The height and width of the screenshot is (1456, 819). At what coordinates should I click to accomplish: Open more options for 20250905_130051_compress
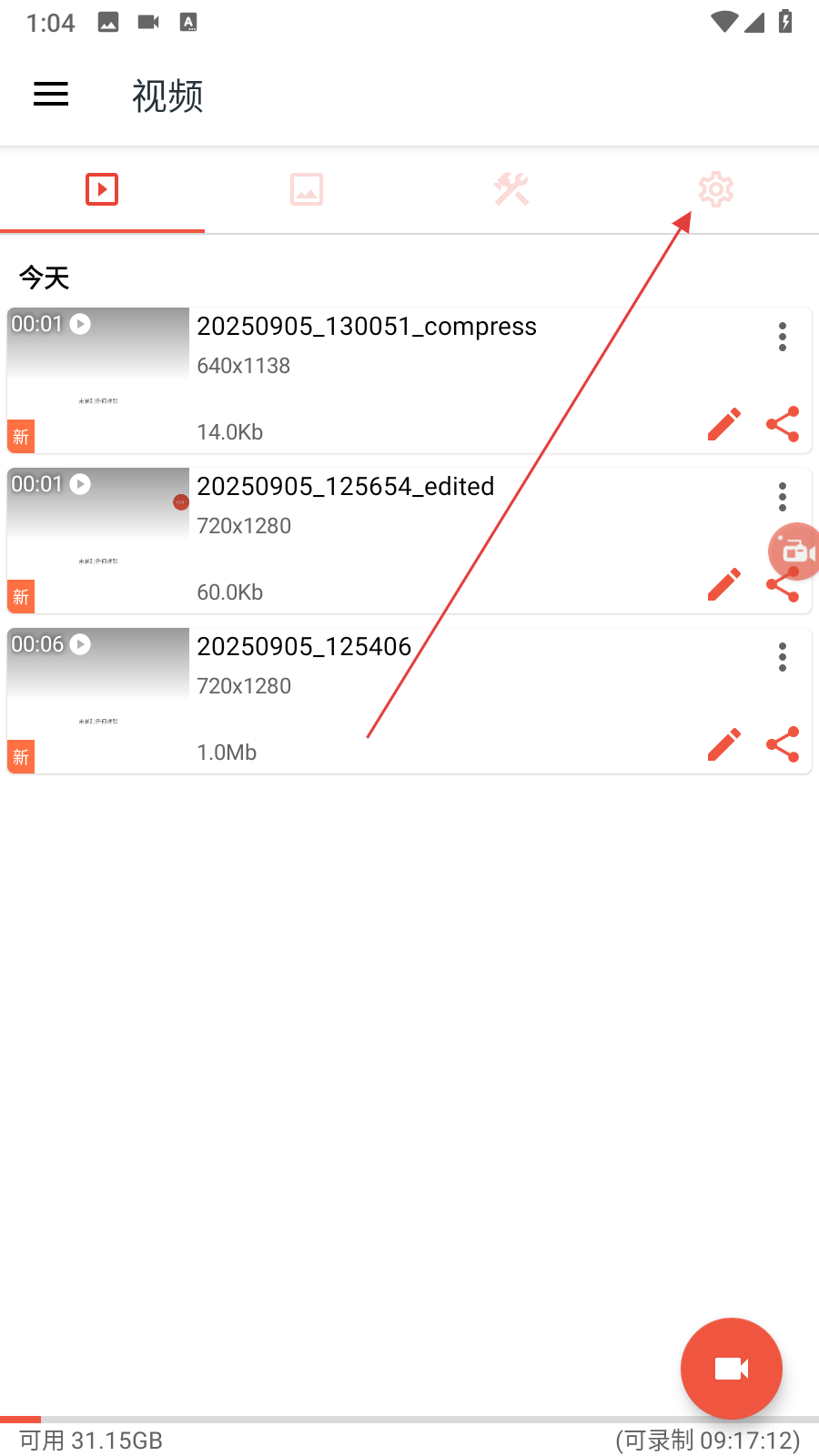(x=783, y=337)
